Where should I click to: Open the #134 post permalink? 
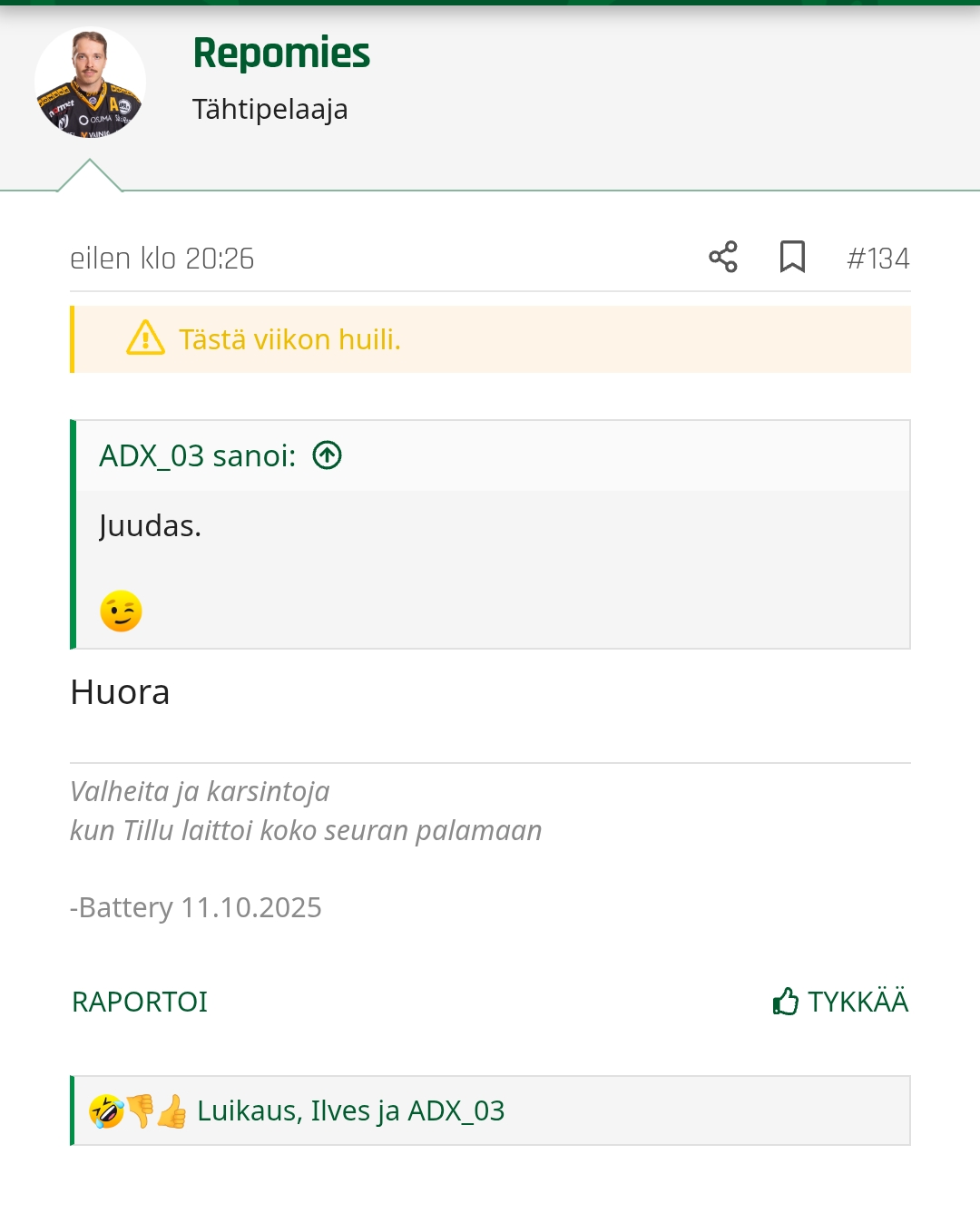click(x=877, y=259)
